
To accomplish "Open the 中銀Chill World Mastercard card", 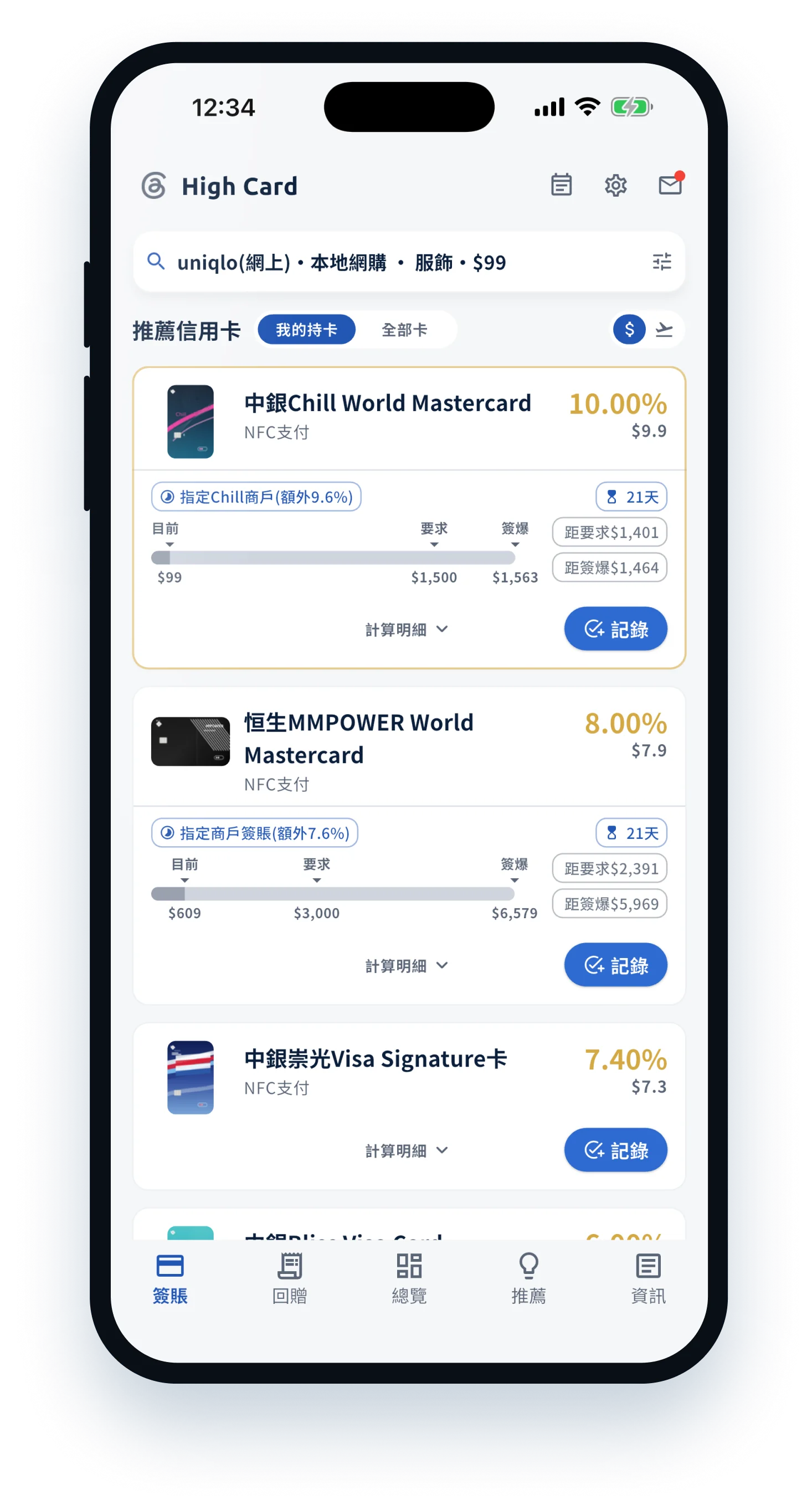I will [408, 419].
